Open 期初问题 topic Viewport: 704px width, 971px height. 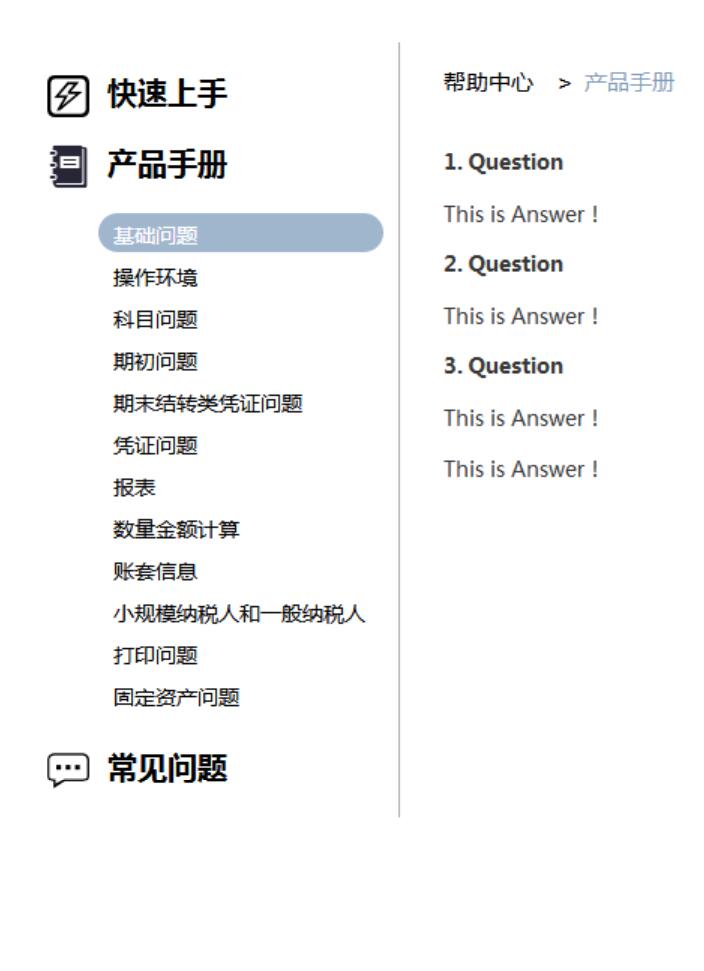(155, 361)
